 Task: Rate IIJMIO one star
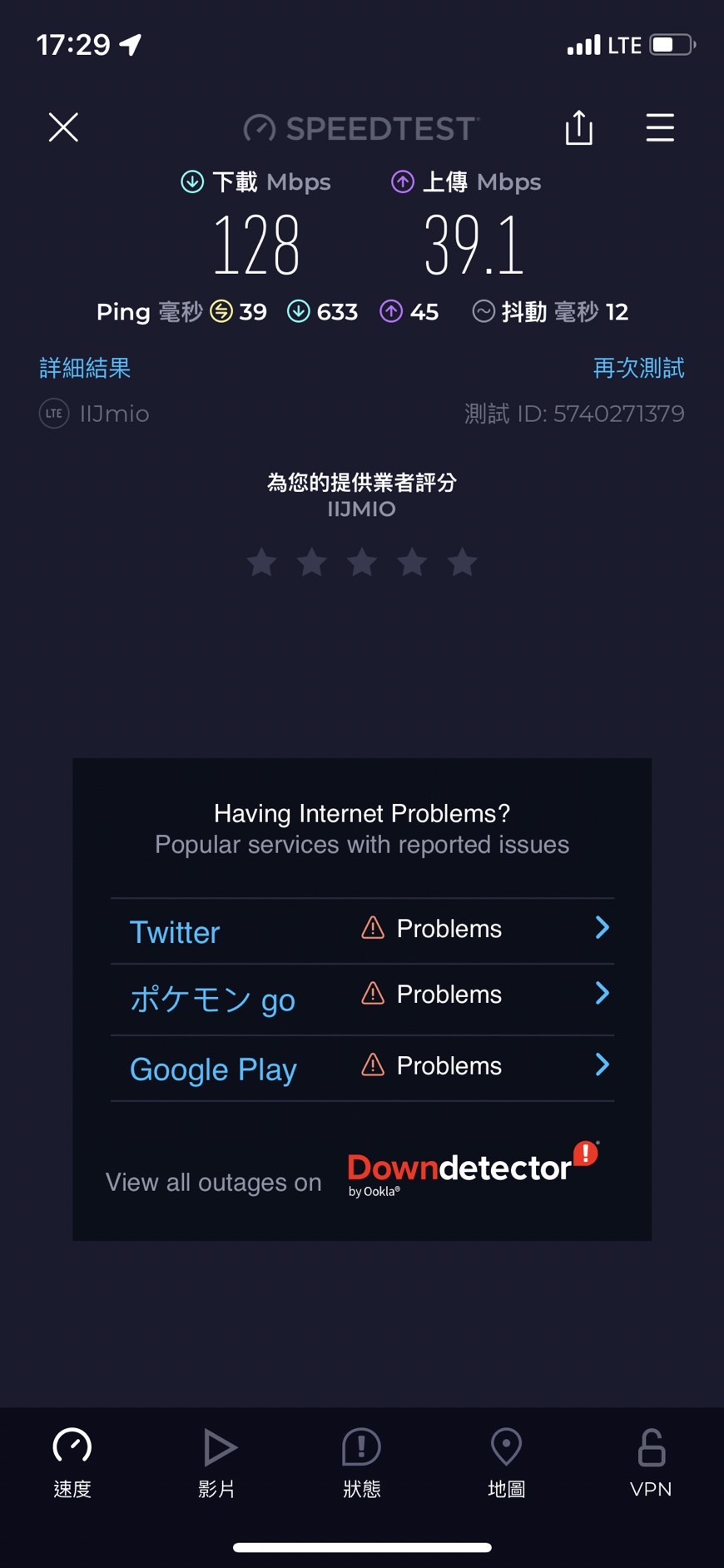coord(262,563)
